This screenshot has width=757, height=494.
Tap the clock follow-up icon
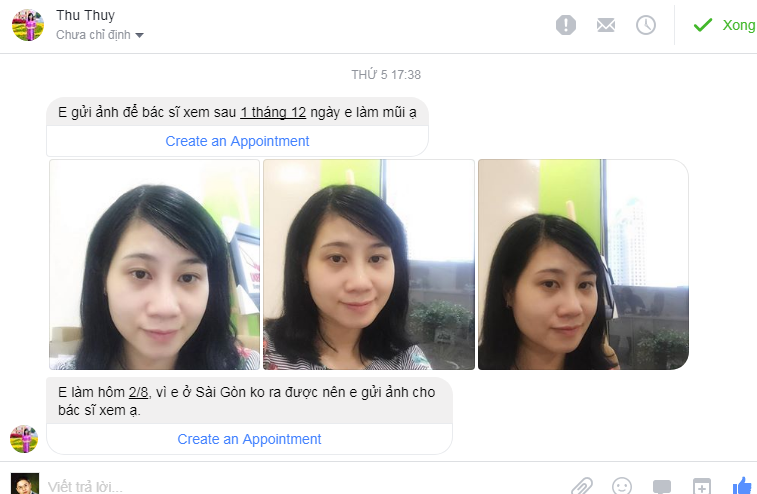coord(646,25)
